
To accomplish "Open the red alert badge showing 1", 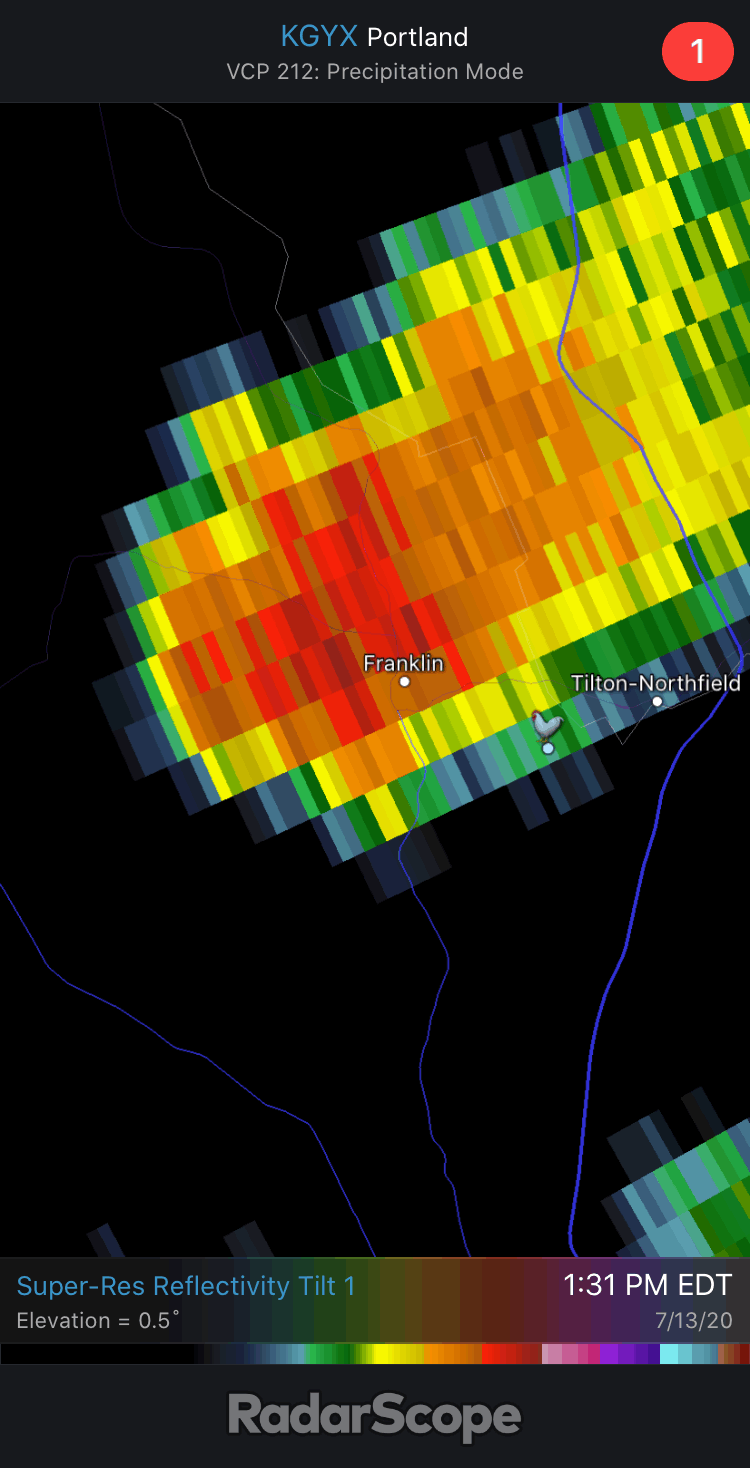I will click(698, 51).
